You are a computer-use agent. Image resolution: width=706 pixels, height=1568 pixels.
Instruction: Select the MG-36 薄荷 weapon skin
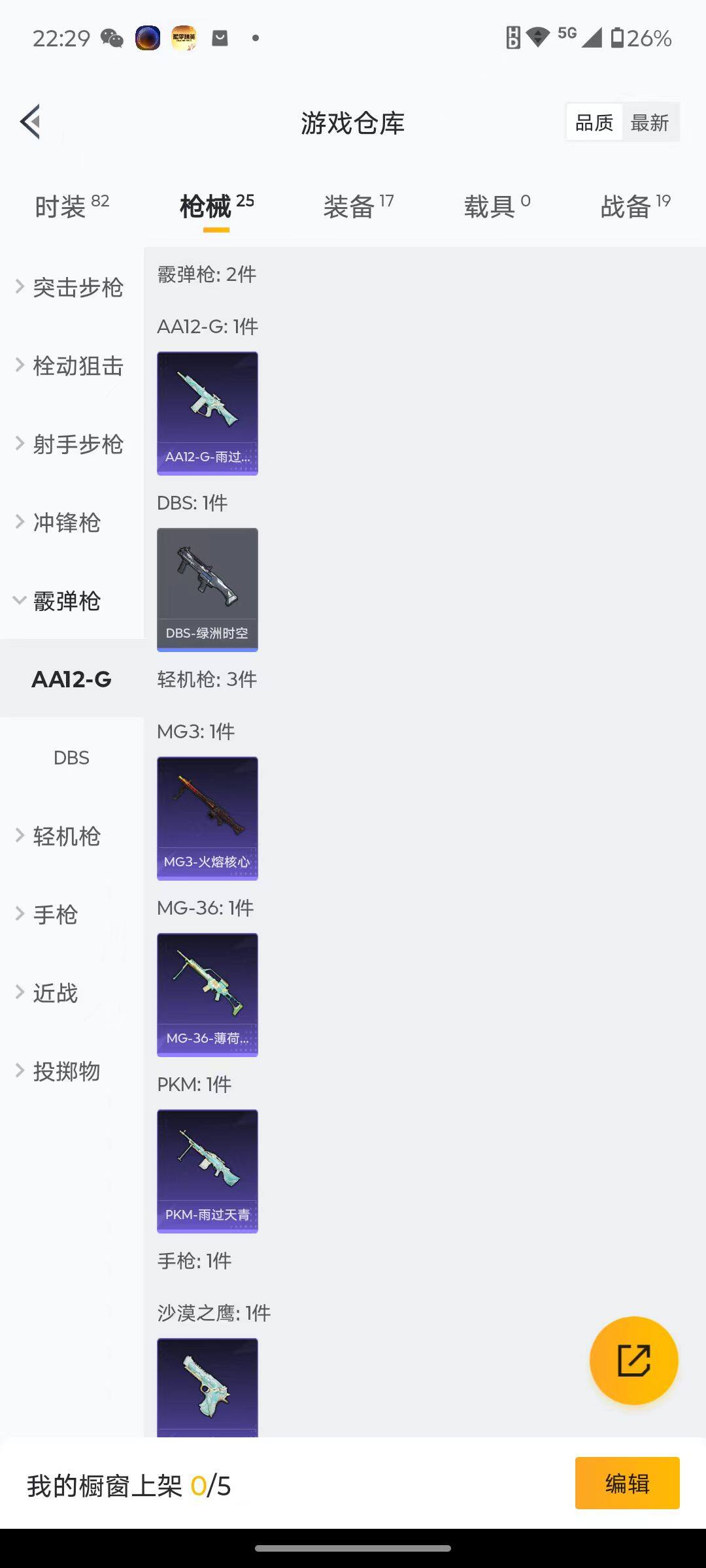pyautogui.click(x=207, y=994)
